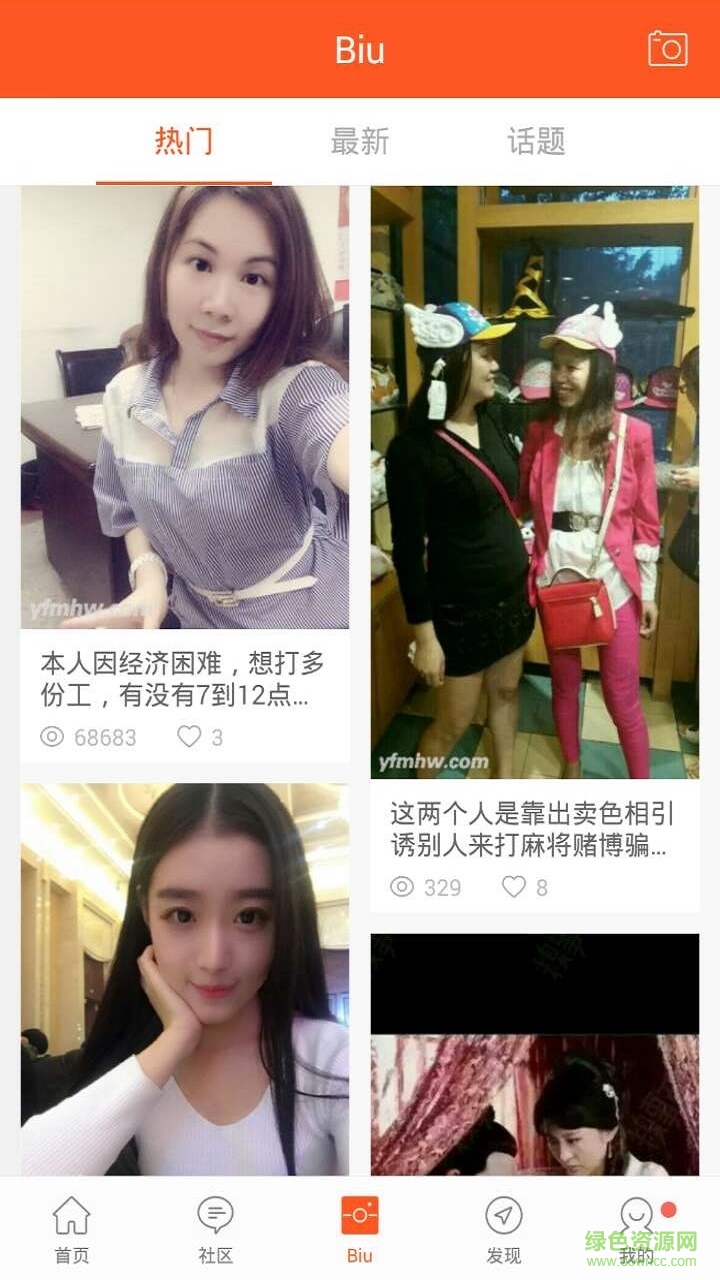Like the post with 68683 views
Image resolution: width=720 pixels, height=1280 pixels.
pos(189,737)
